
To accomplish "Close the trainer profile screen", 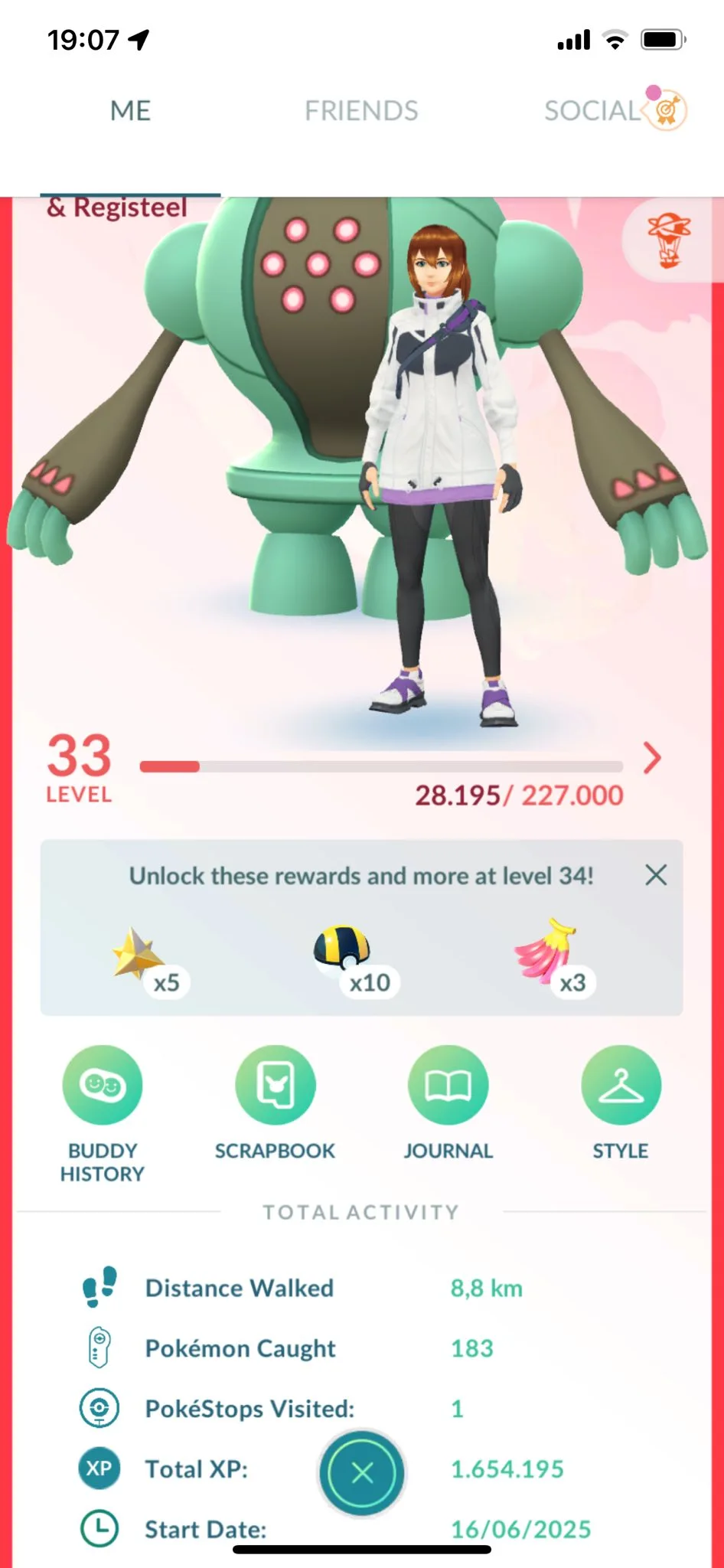I will point(362,1472).
